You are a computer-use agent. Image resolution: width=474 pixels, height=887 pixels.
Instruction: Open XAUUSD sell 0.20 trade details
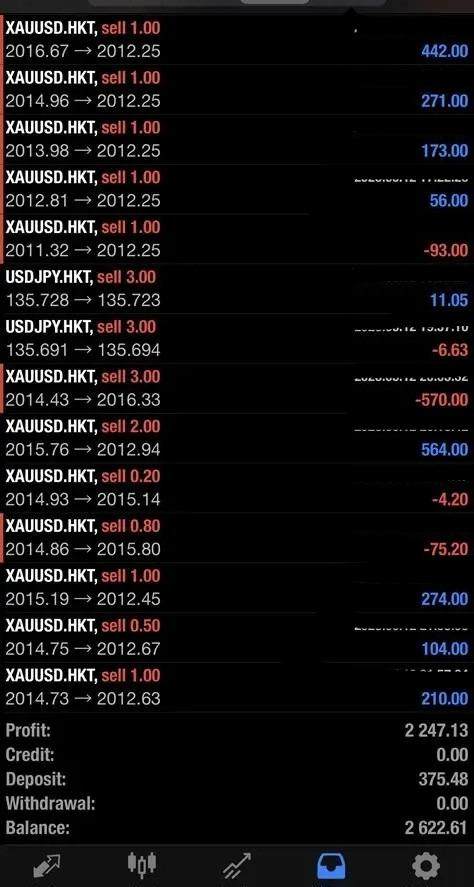(237, 488)
